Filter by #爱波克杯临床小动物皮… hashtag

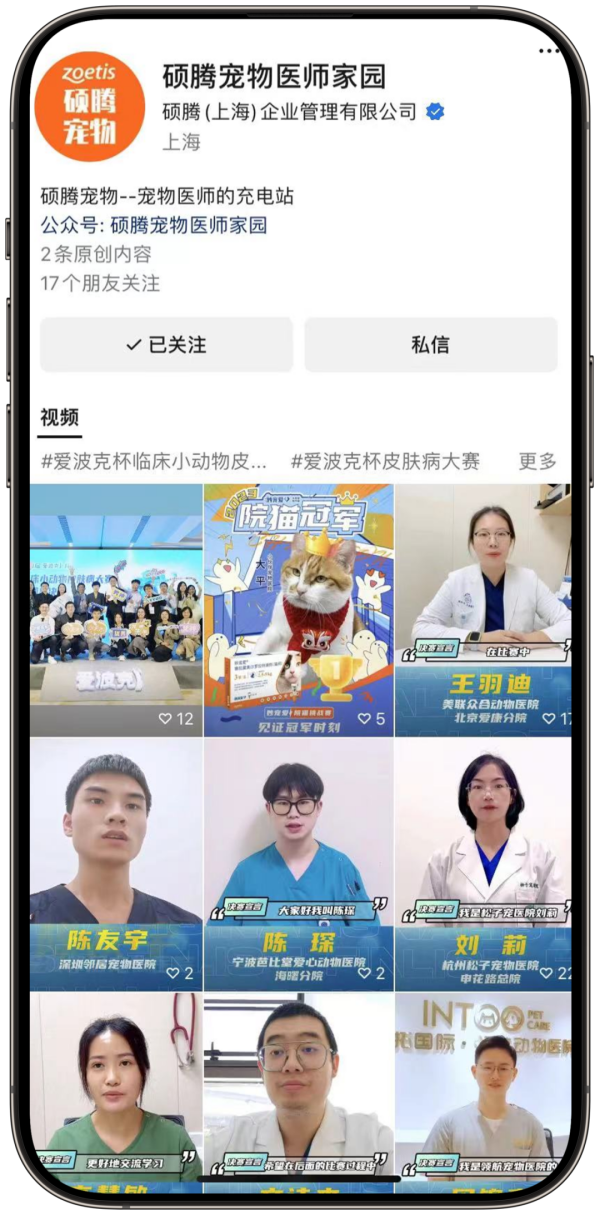(154, 461)
